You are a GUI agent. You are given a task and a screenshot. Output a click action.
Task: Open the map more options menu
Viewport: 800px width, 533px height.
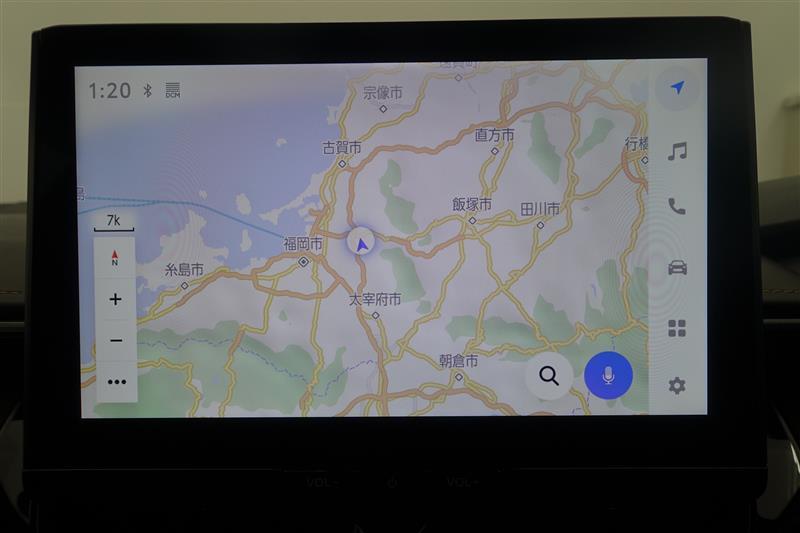click(x=116, y=381)
